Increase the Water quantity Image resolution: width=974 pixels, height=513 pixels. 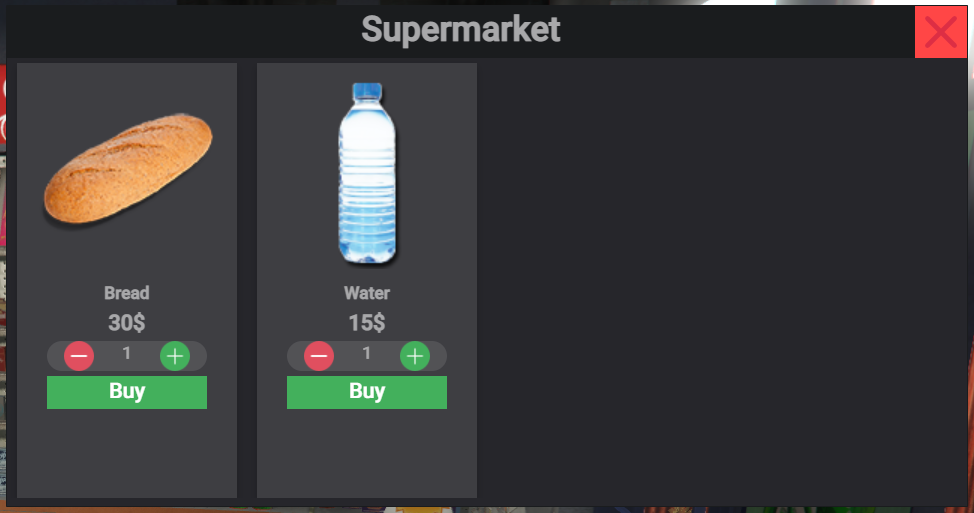pyautogui.click(x=415, y=355)
